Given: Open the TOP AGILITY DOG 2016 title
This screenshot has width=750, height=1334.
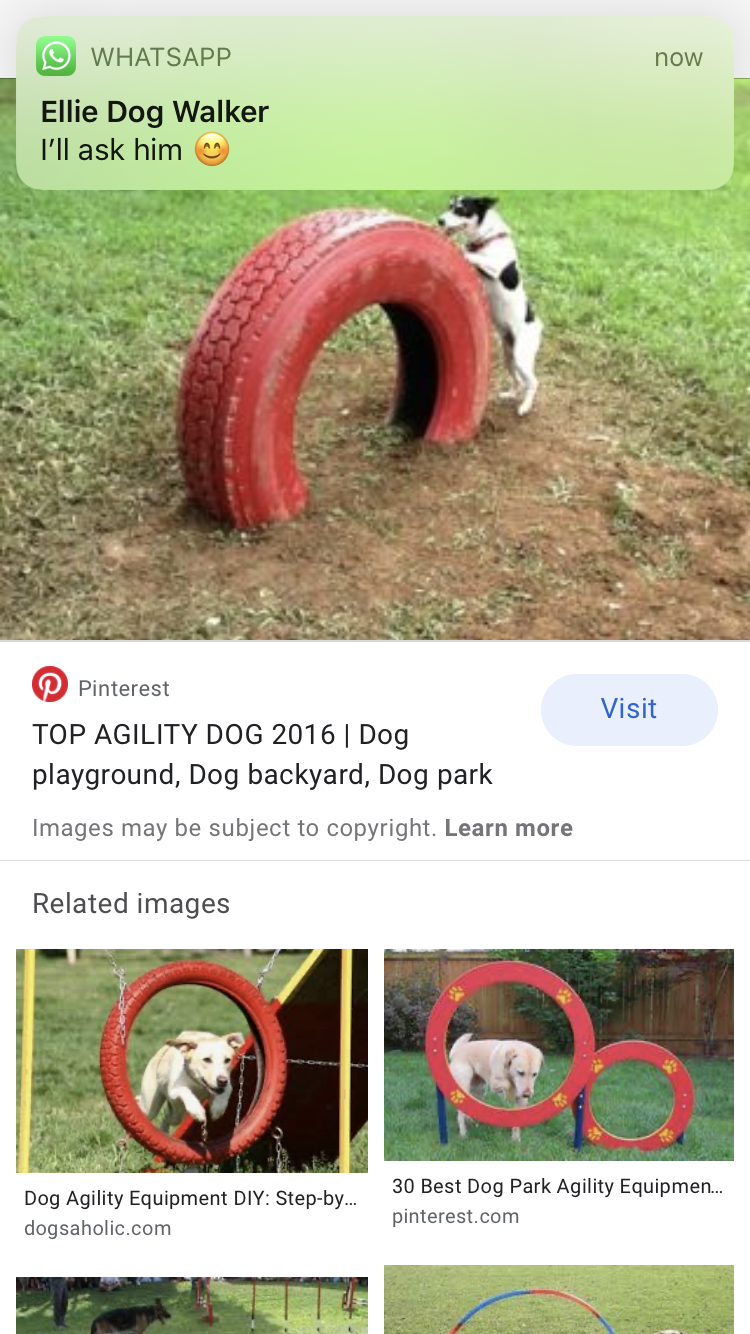Looking at the screenshot, I should point(262,754).
